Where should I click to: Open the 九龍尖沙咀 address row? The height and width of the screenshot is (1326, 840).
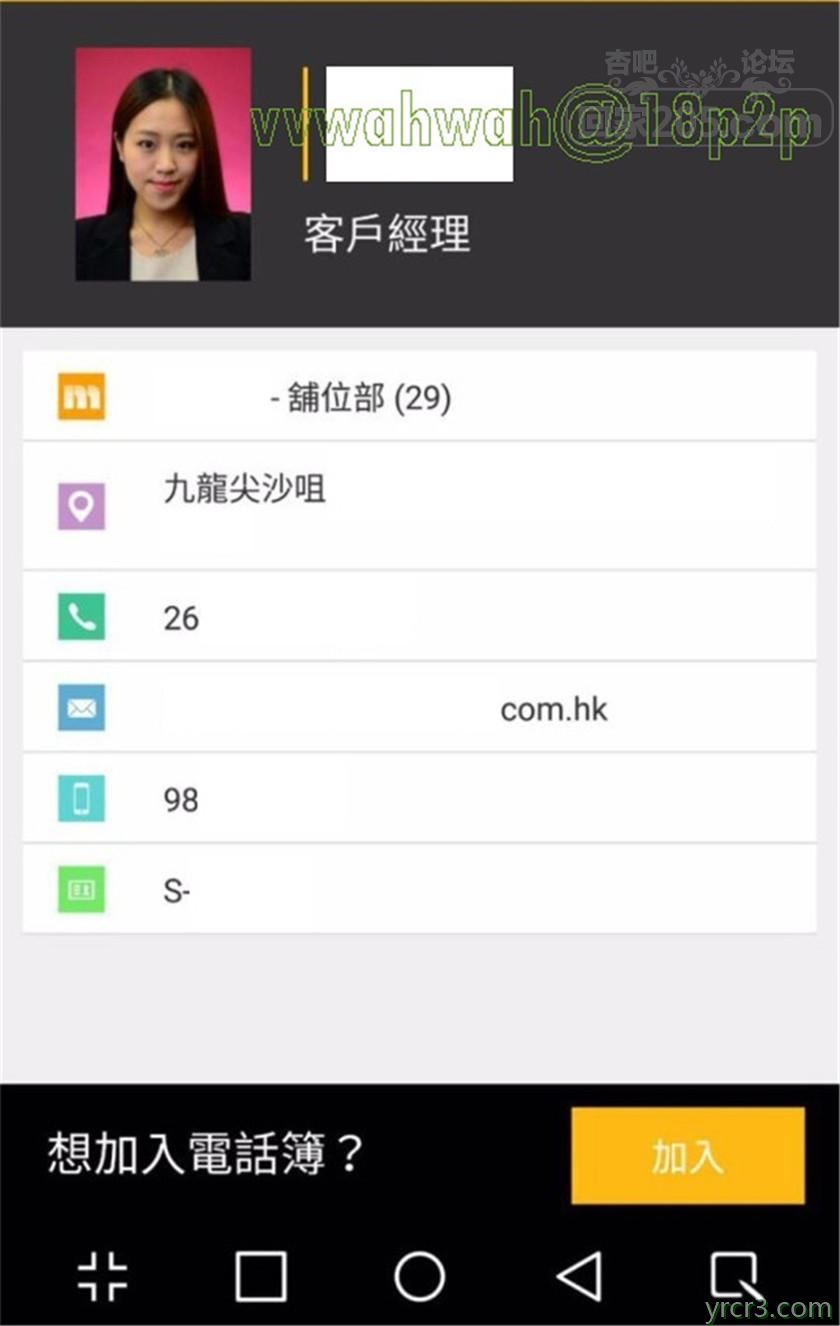click(419, 505)
